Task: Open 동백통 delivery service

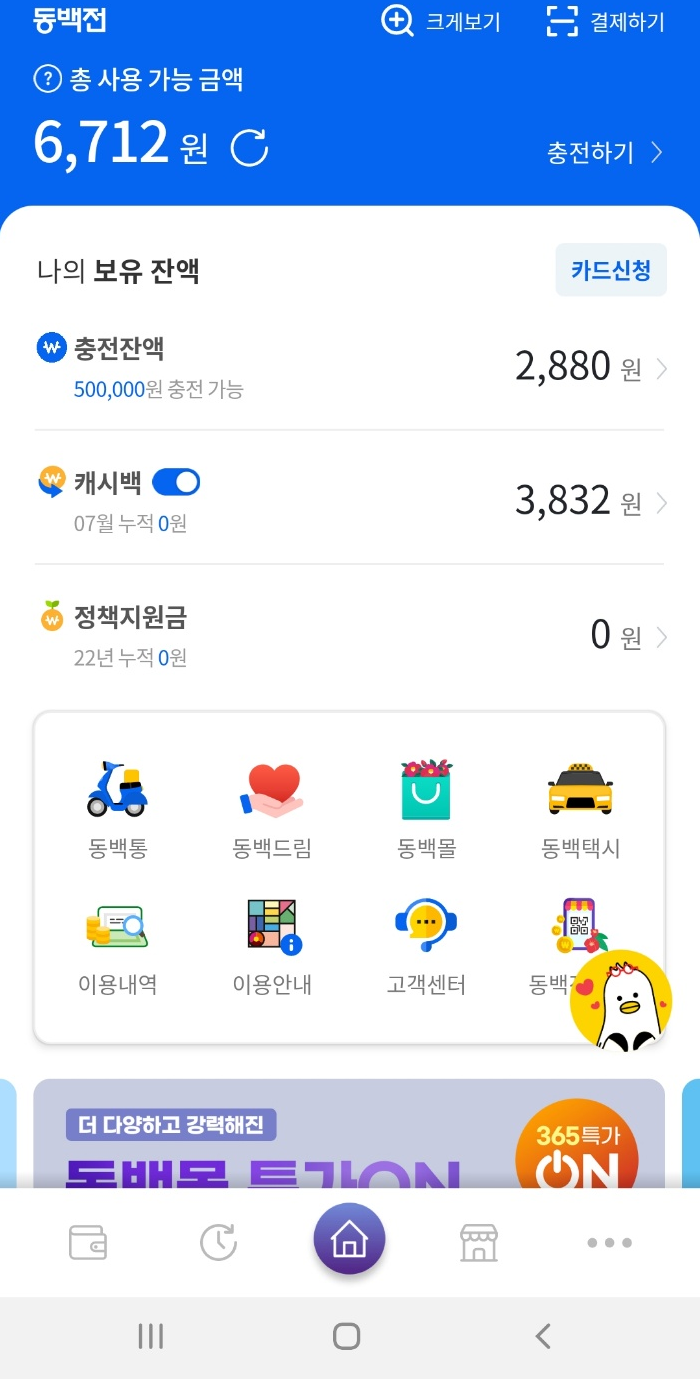Action: [117, 810]
